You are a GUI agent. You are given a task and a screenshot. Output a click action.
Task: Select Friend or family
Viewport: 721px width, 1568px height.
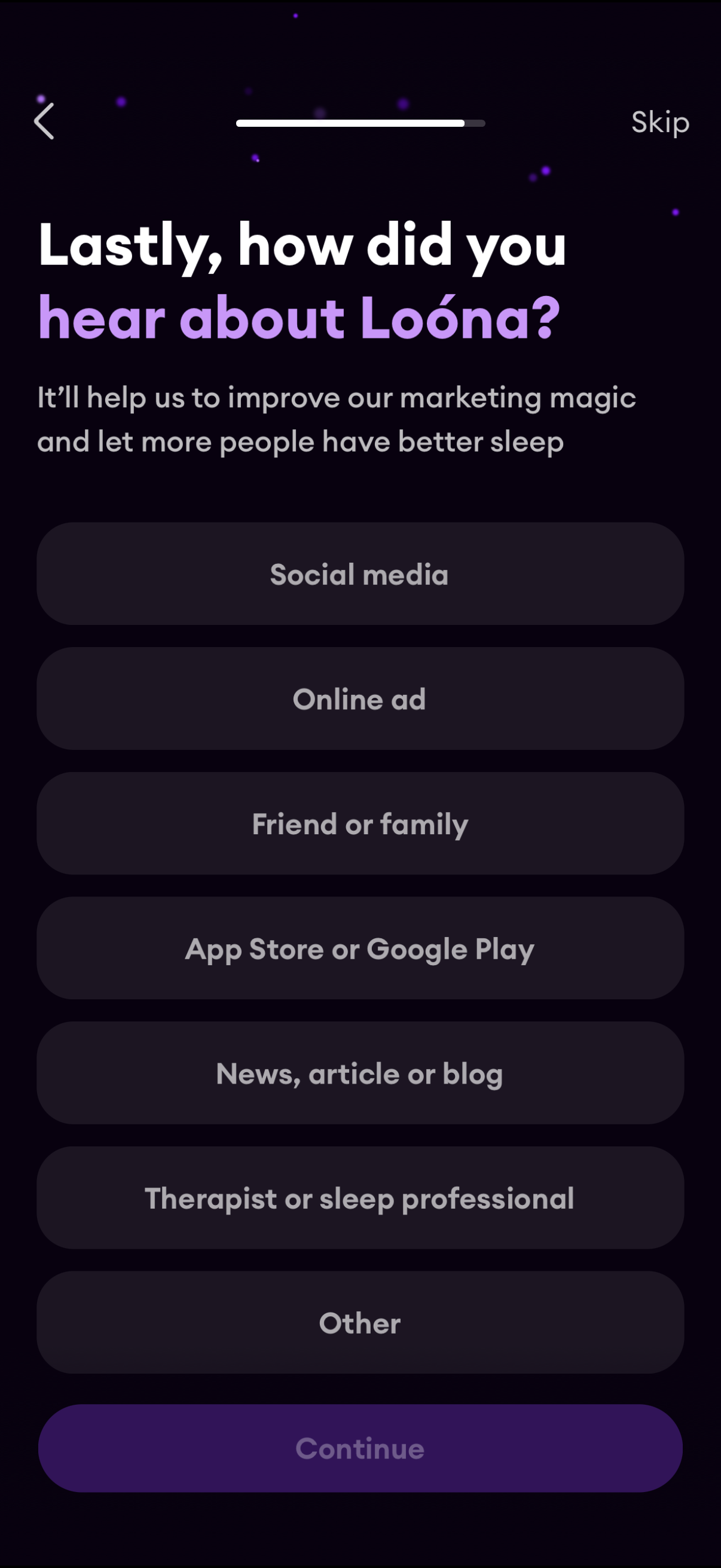click(360, 823)
